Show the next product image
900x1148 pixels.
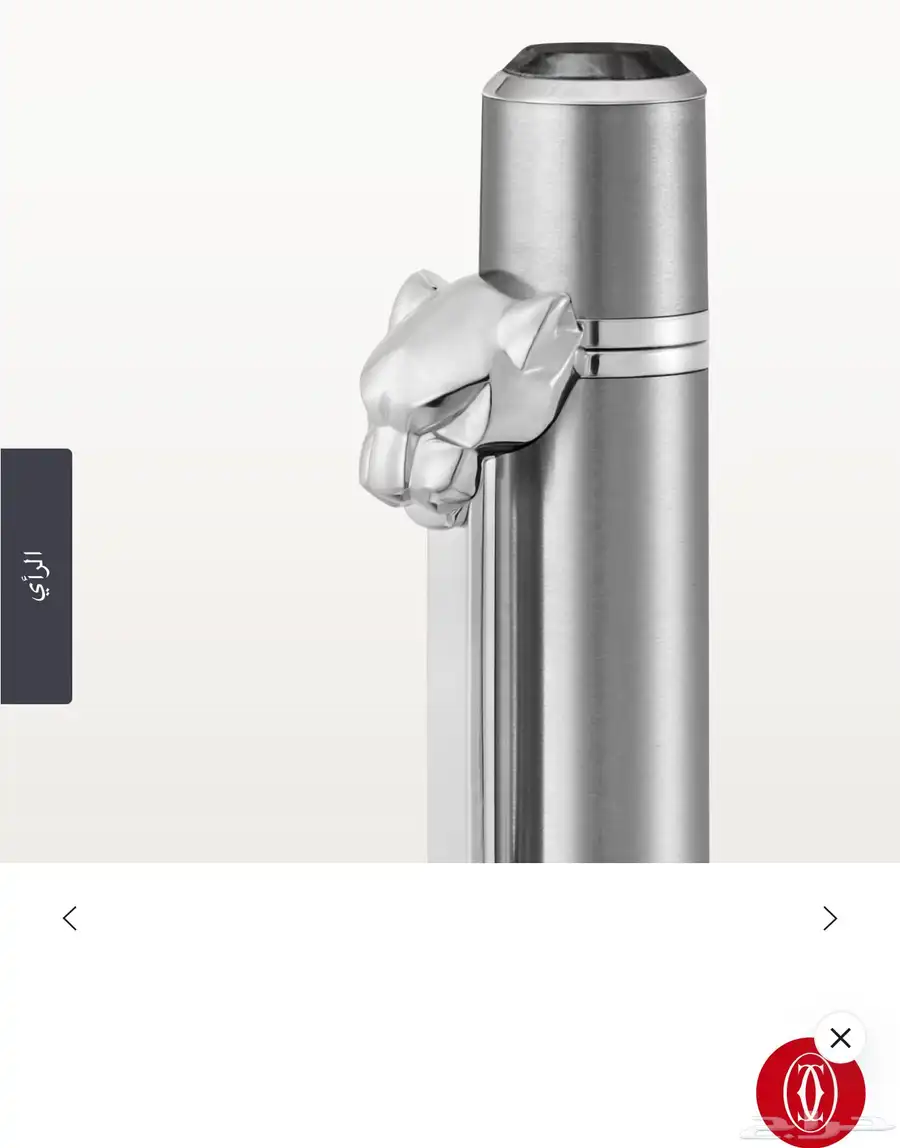[829, 918]
